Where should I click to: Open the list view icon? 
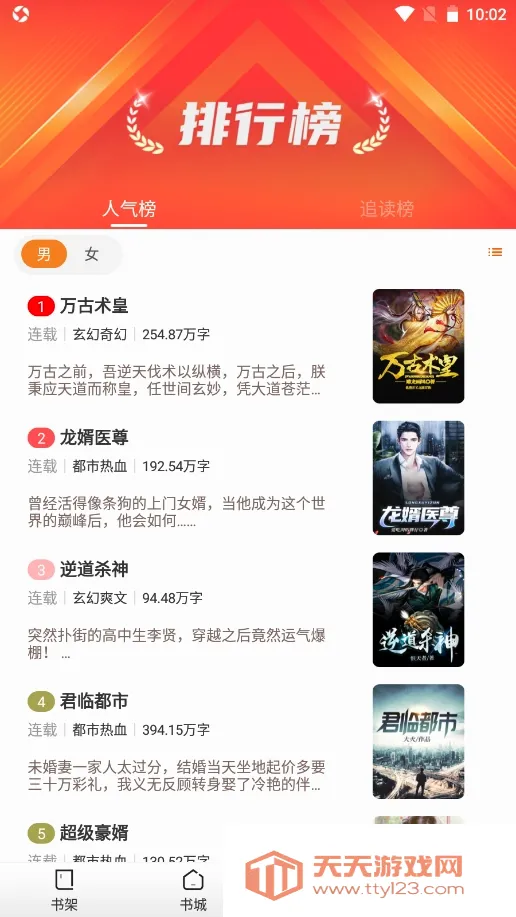(x=495, y=252)
